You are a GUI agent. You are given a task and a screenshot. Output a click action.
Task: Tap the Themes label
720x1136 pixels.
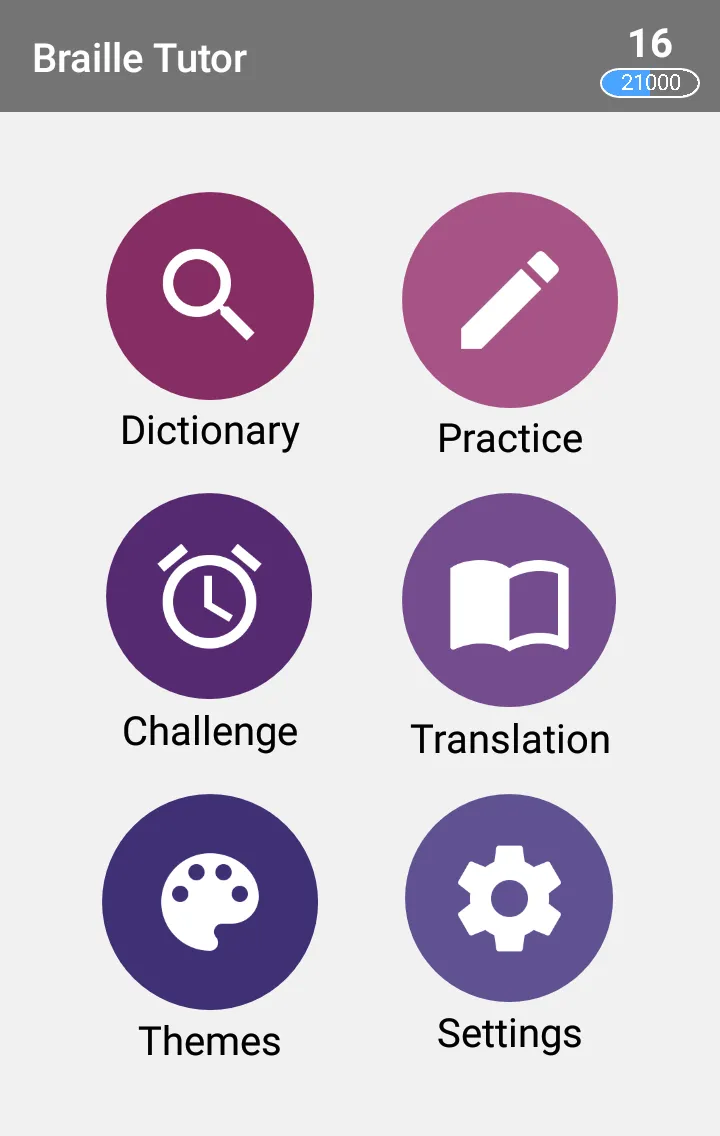coord(209,1042)
